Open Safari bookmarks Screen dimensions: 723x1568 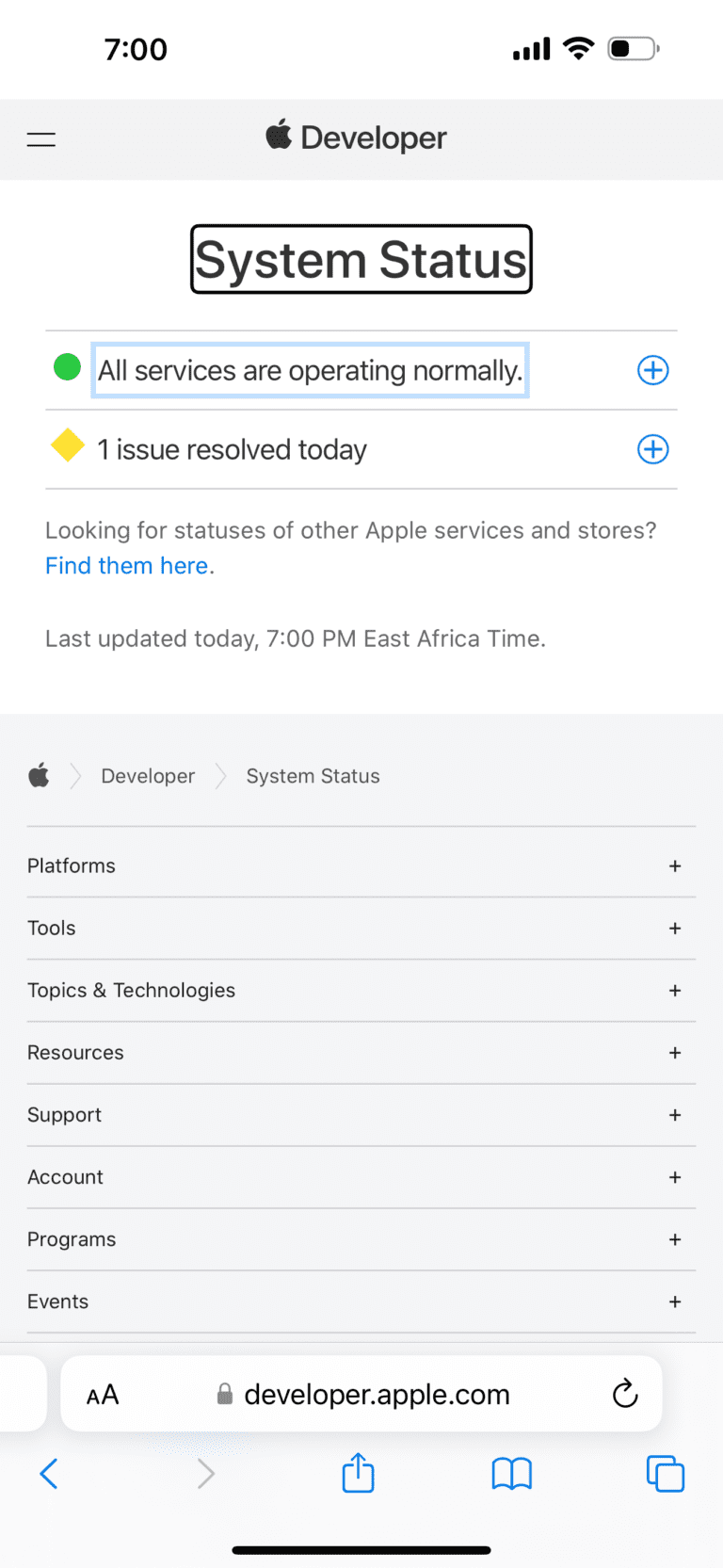click(511, 1474)
